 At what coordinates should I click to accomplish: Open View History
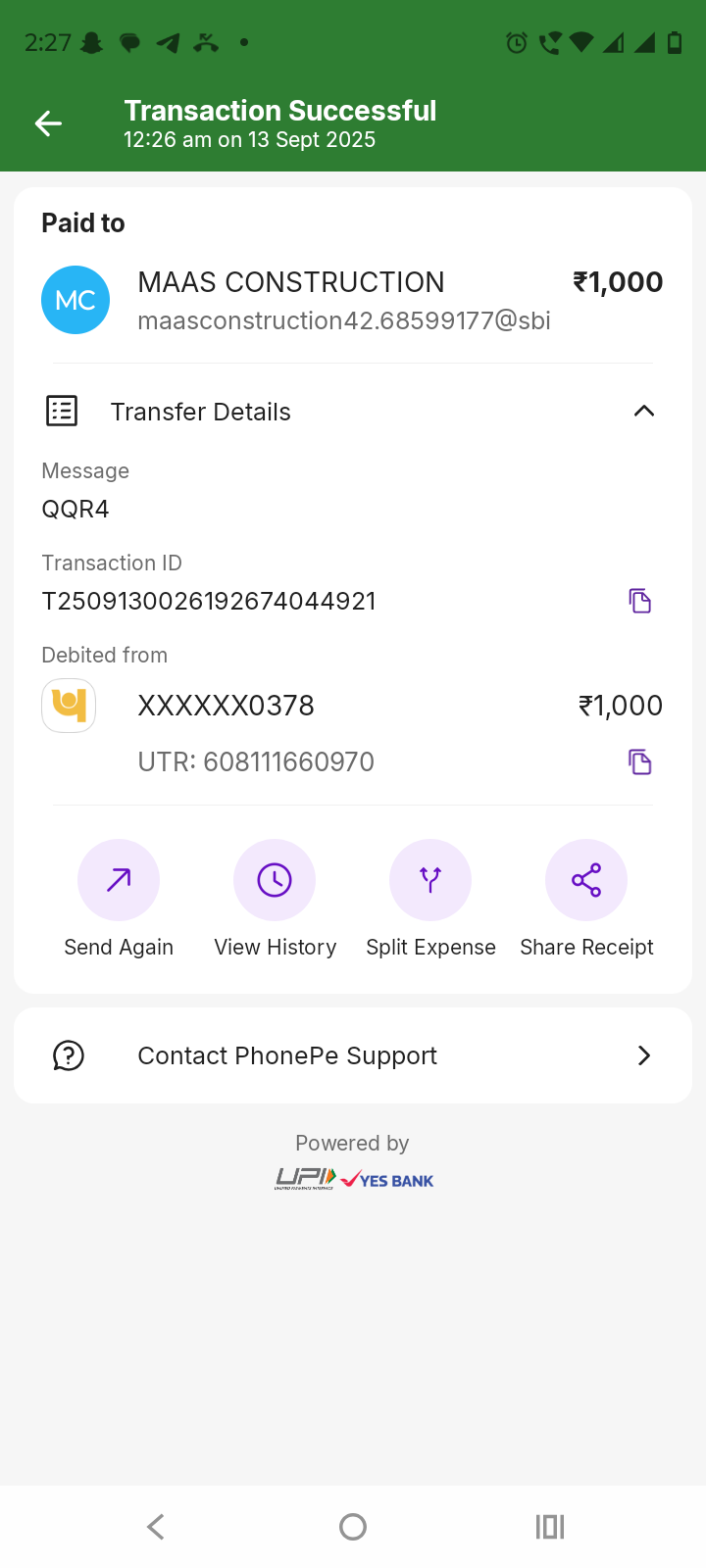click(275, 880)
